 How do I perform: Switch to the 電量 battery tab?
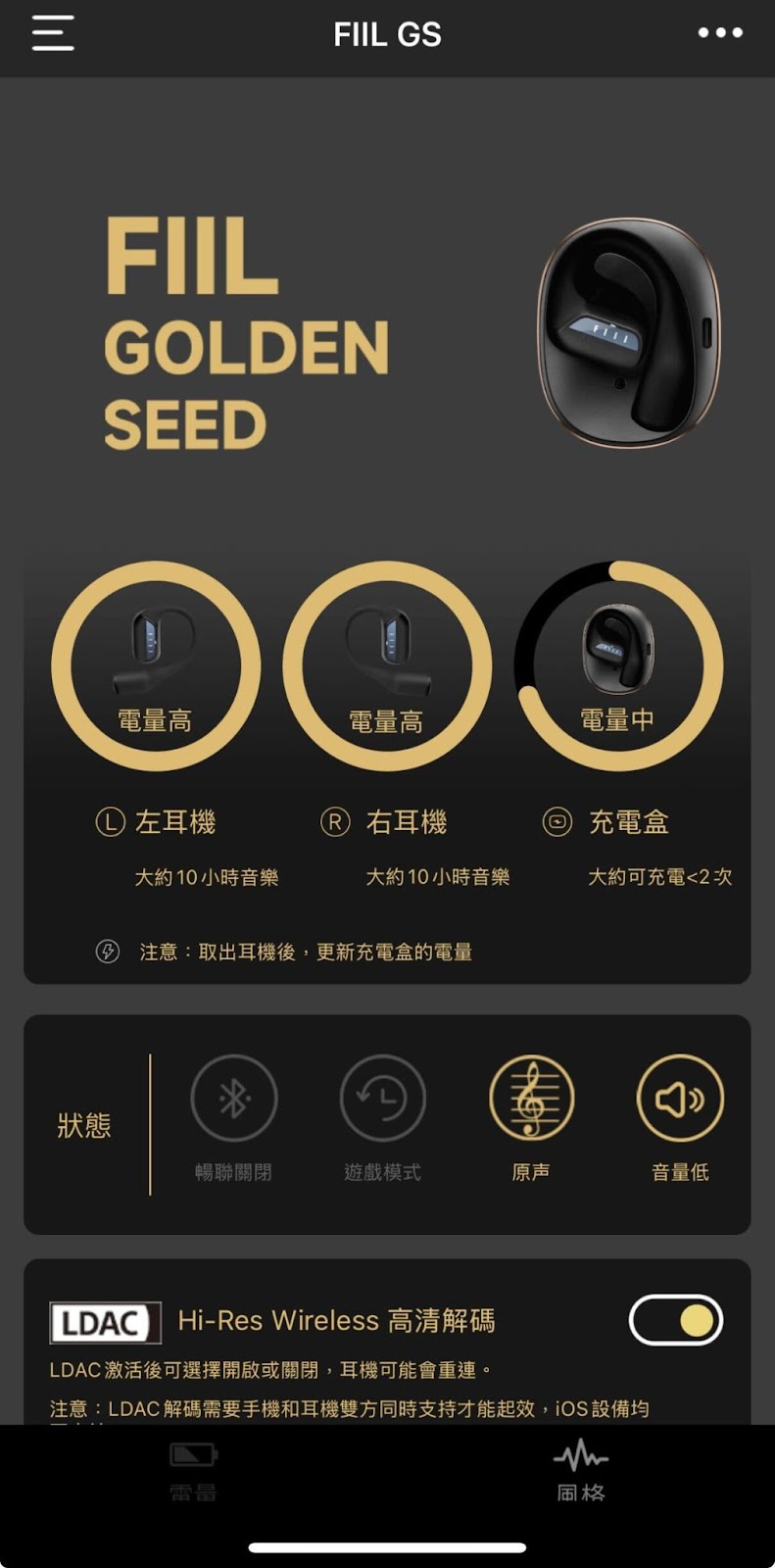pyautogui.click(x=193, y=1472)
